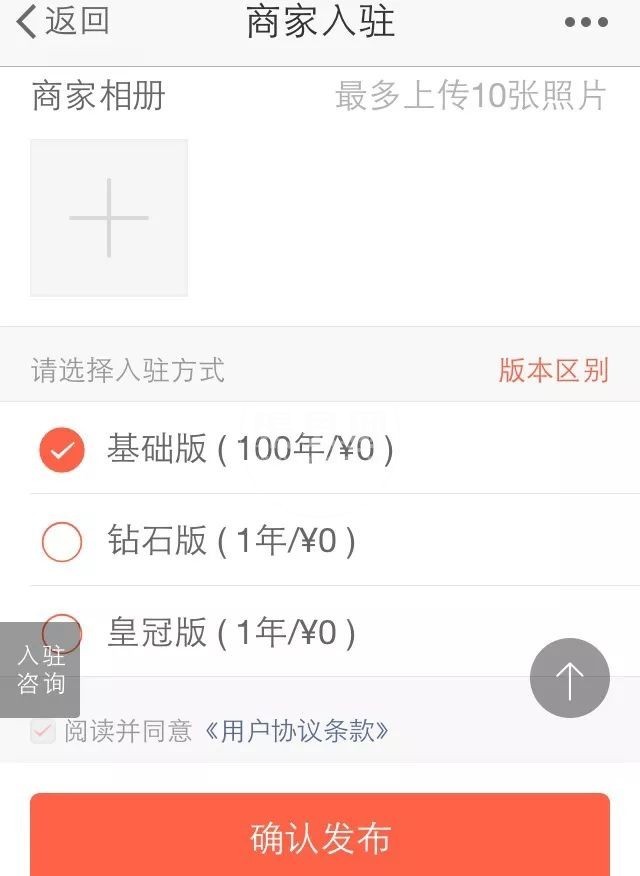Open the three-dot overflow menu
640x876 pixels.
pyautogui.click(x=586, y=23)
